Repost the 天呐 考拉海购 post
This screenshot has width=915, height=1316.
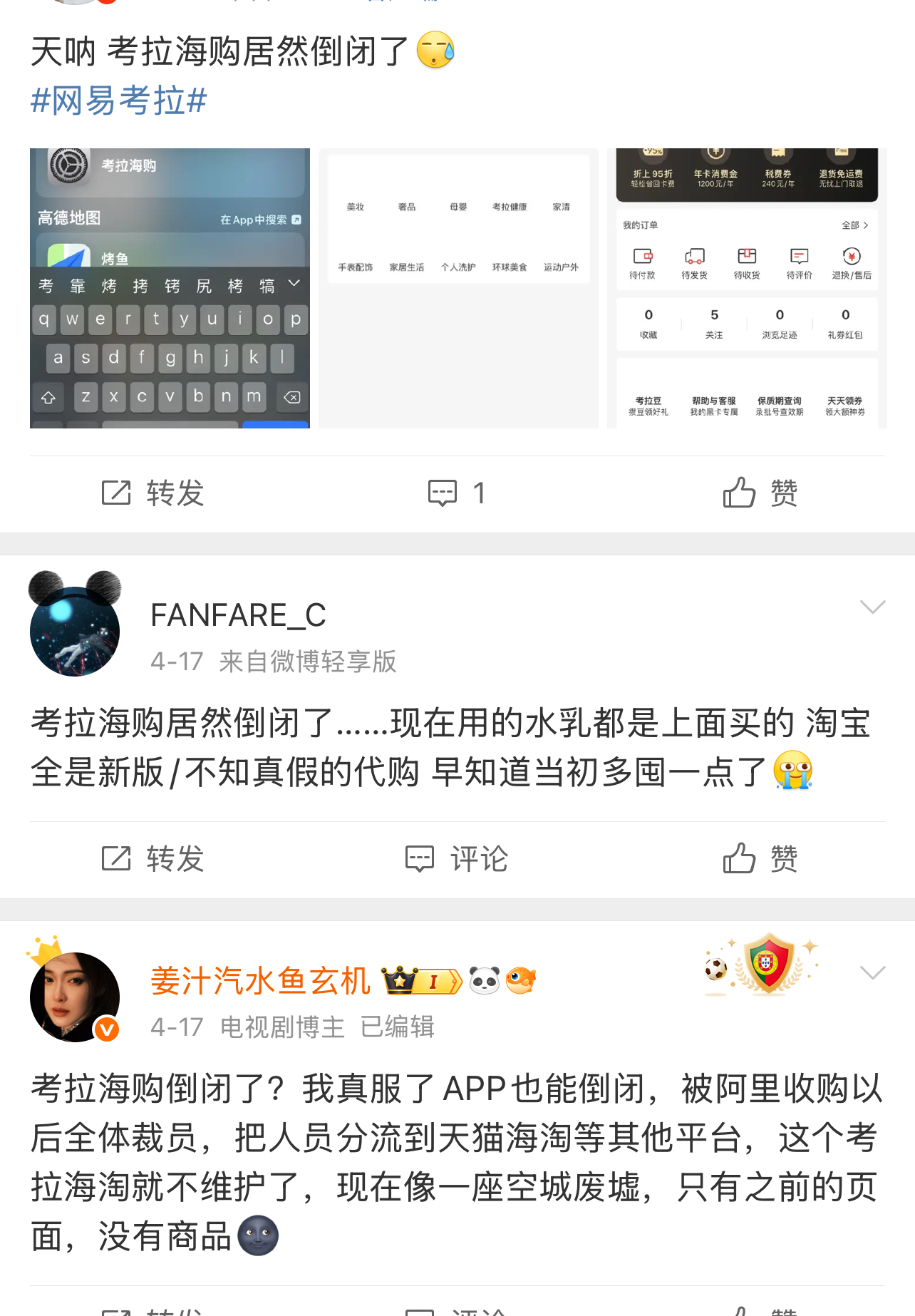(x=153, y=493)
